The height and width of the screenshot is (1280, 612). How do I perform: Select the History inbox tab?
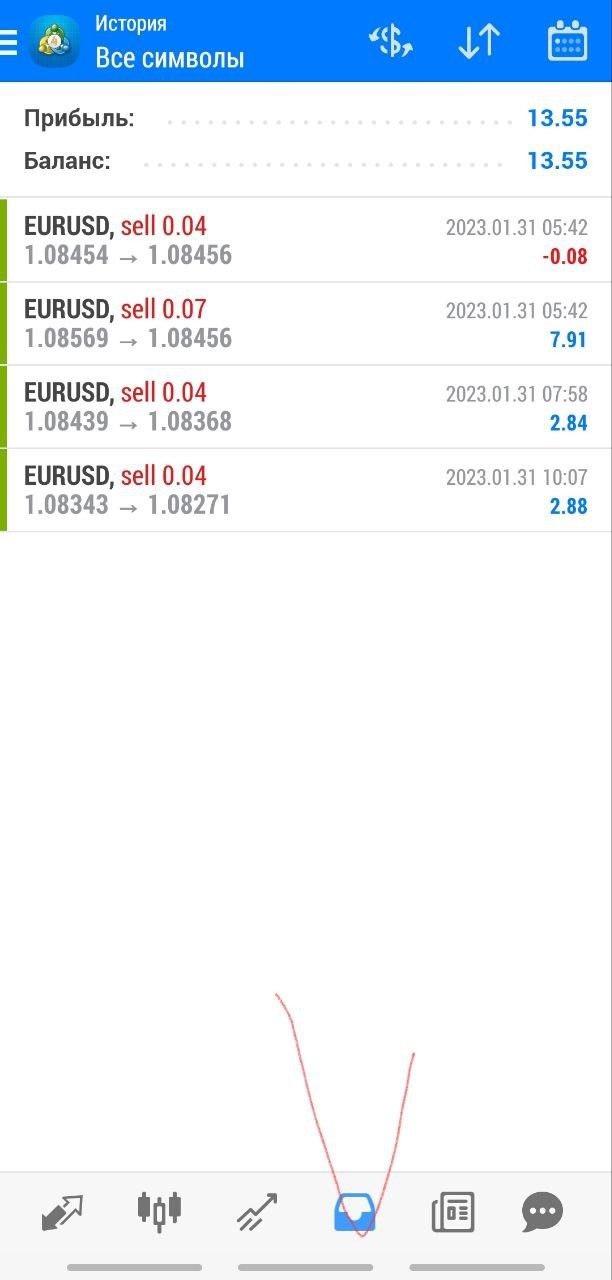click(x=355, y=1213)
